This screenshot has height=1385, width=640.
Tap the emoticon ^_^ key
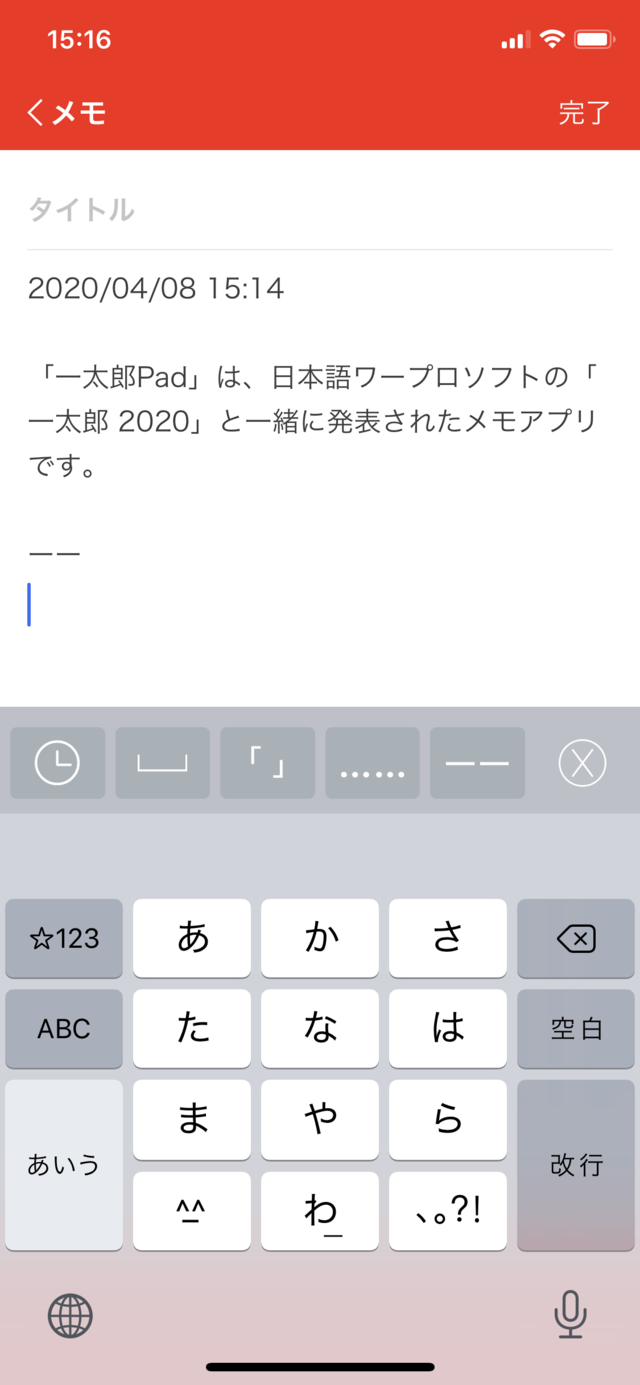192,1211
